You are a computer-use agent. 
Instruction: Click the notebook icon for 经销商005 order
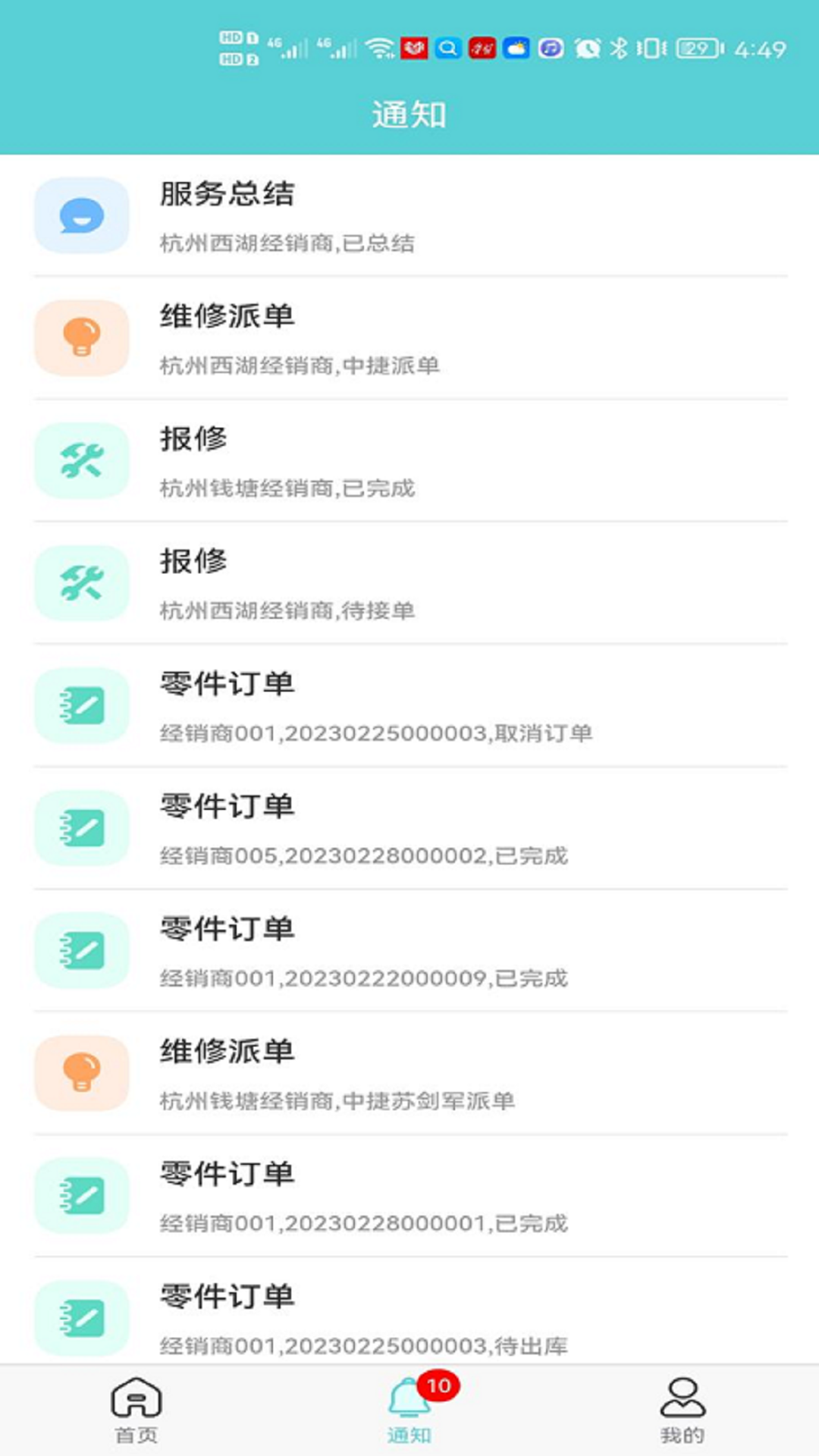(x=81, y=828)
